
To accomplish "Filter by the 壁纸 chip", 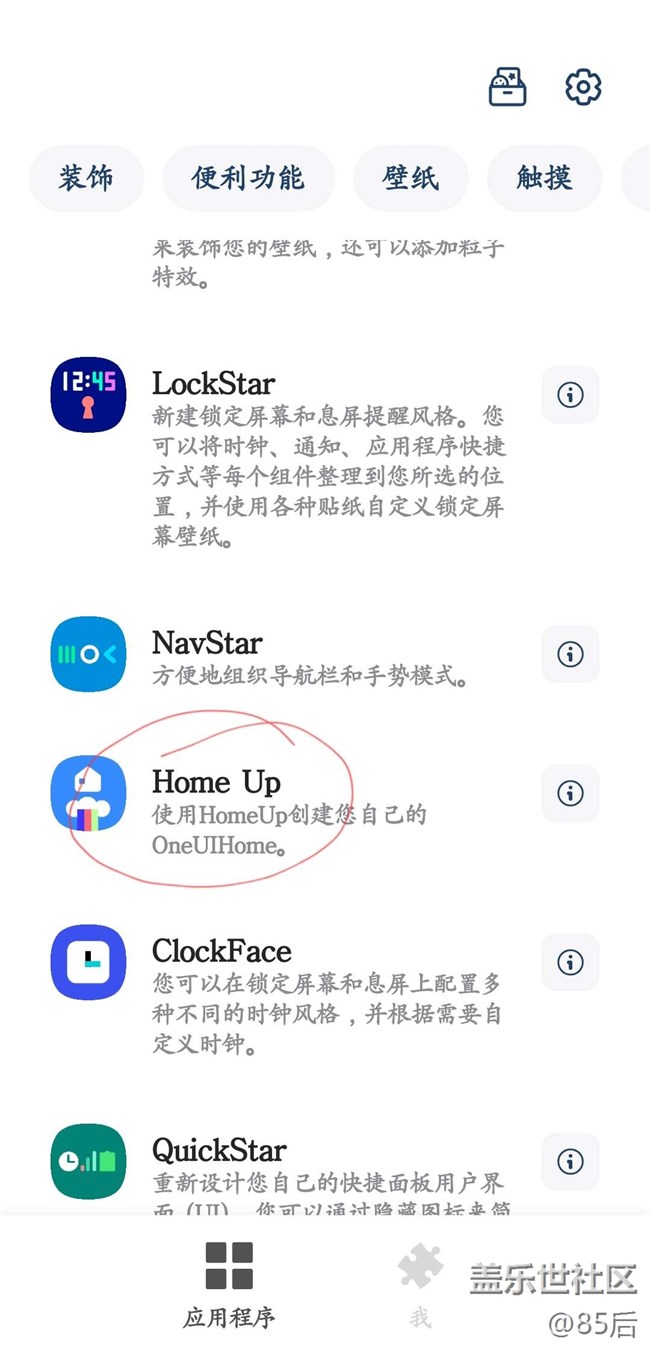I will [x=411, y=178].
